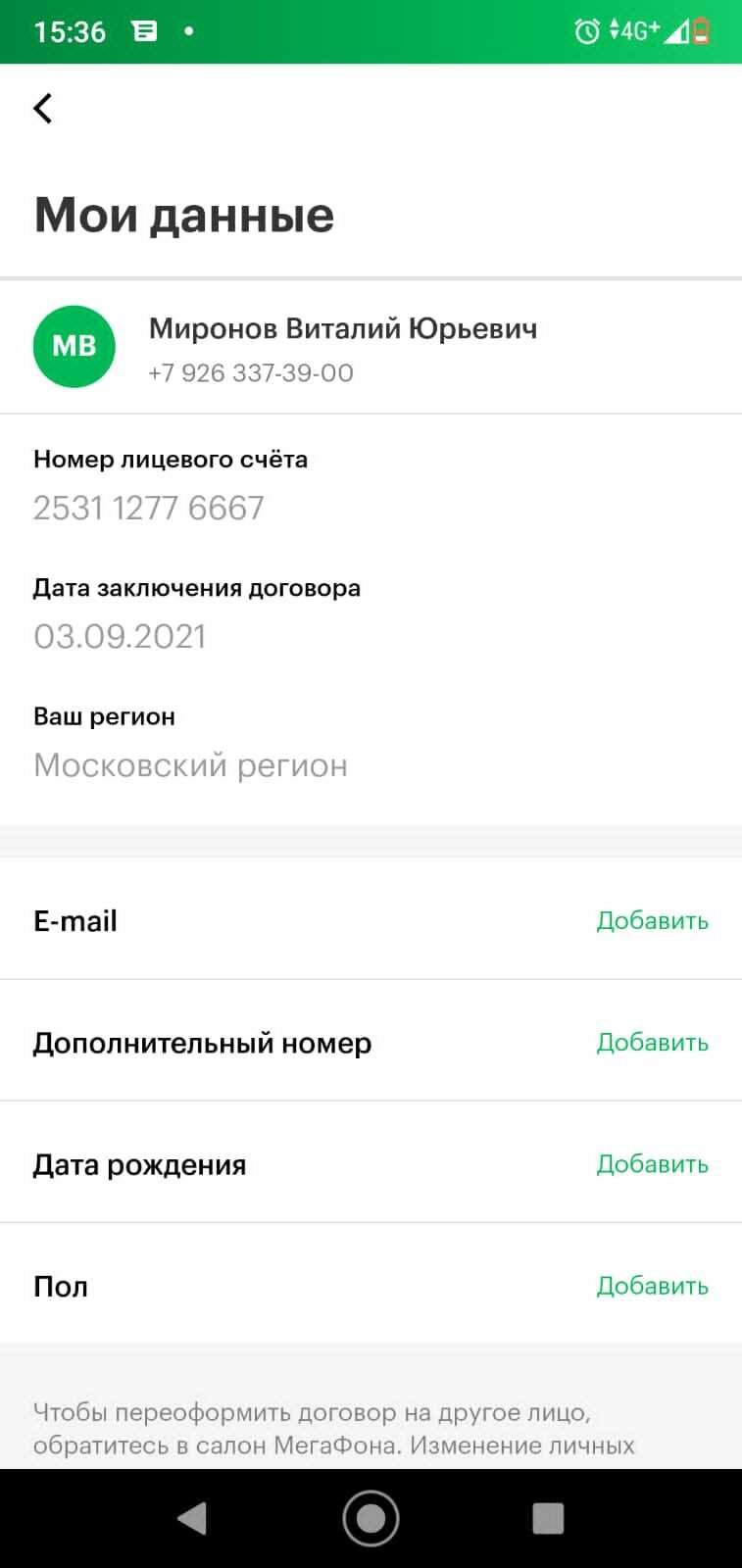Go back using the top arrow
Image resolution: width=742 pixels, height=1568 pixels.
point(43,108)
